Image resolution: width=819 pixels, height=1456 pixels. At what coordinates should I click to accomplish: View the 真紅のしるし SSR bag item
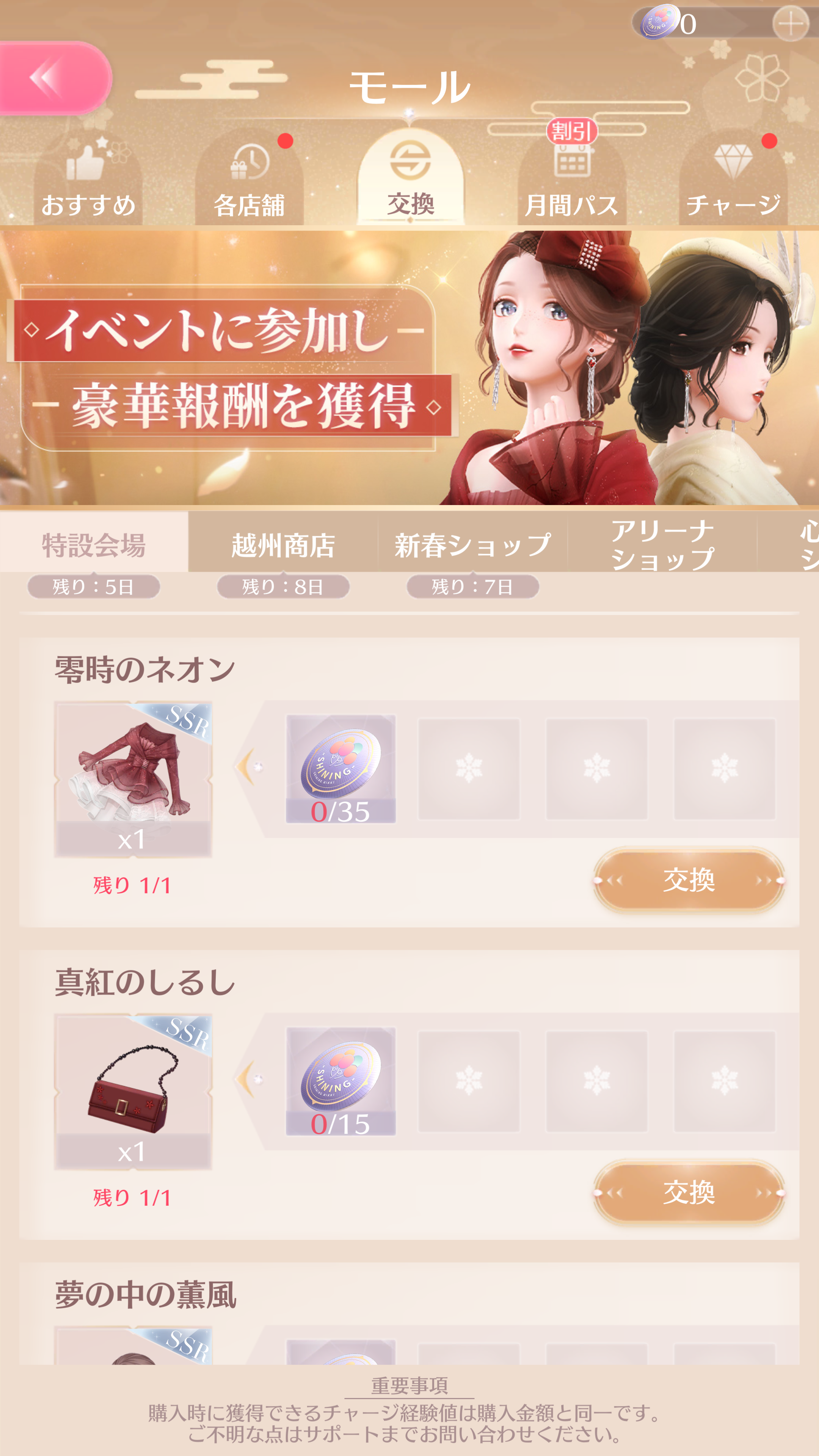click(133, 1092)
